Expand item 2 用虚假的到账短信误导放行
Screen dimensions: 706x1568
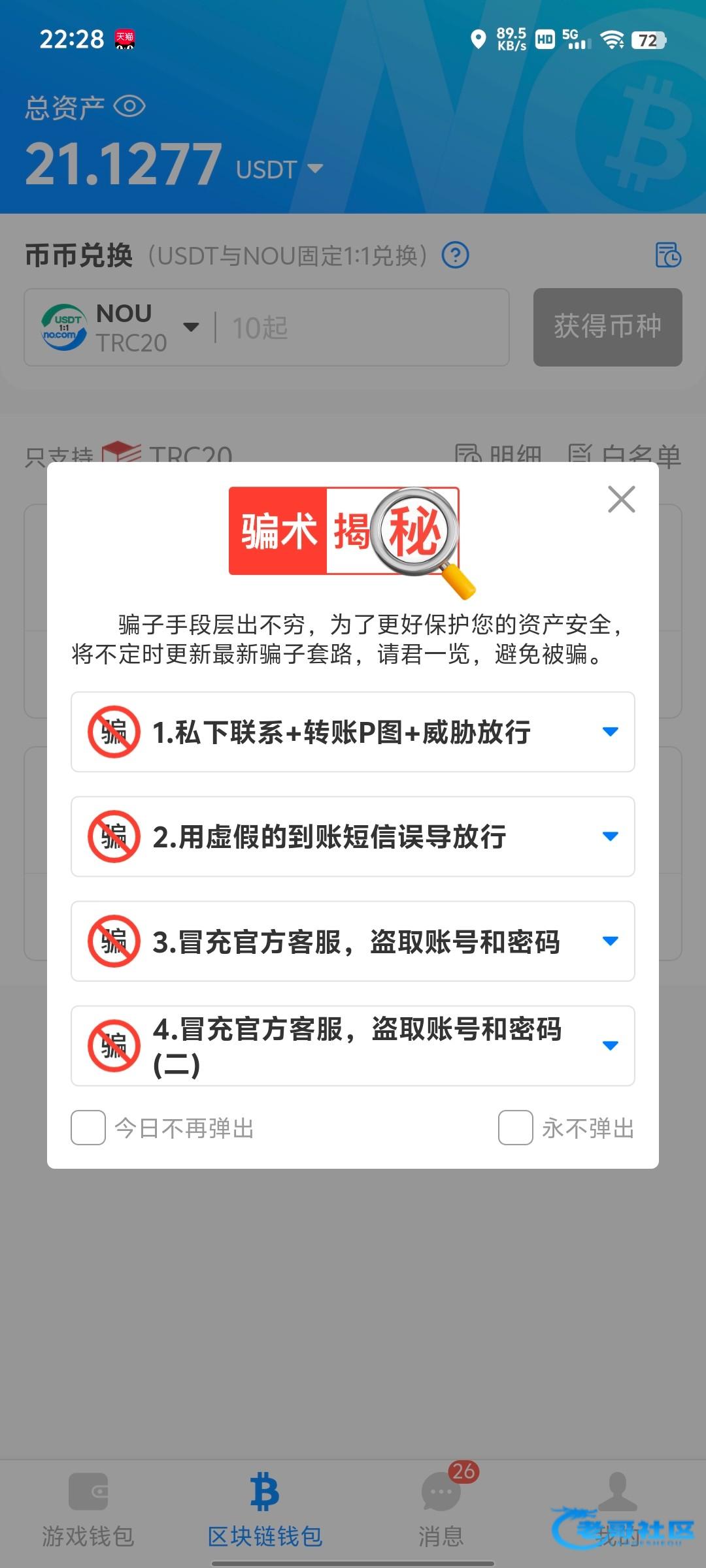(x=352, y=836)
